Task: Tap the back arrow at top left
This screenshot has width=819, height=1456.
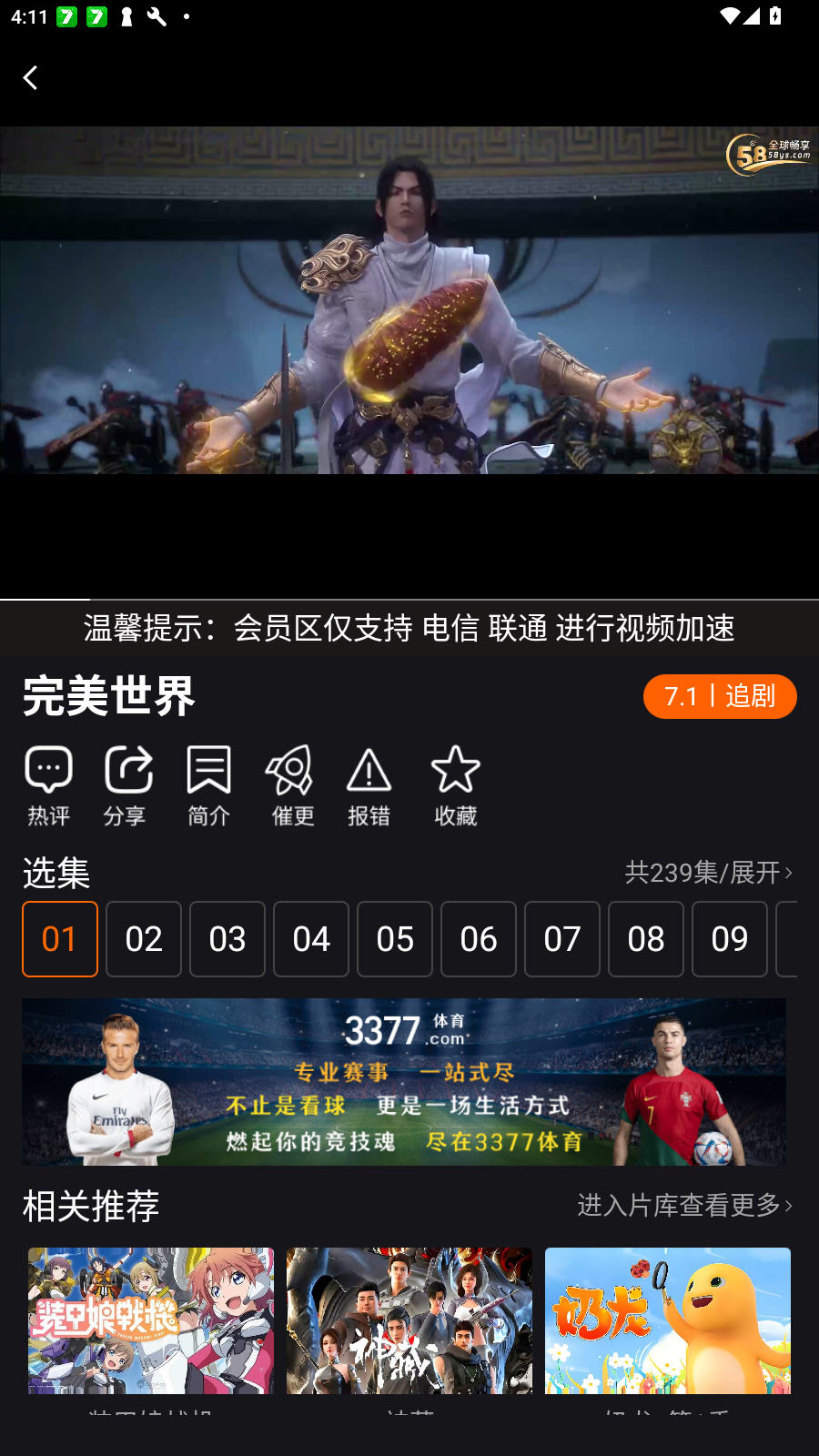Action: coord(30,77)
